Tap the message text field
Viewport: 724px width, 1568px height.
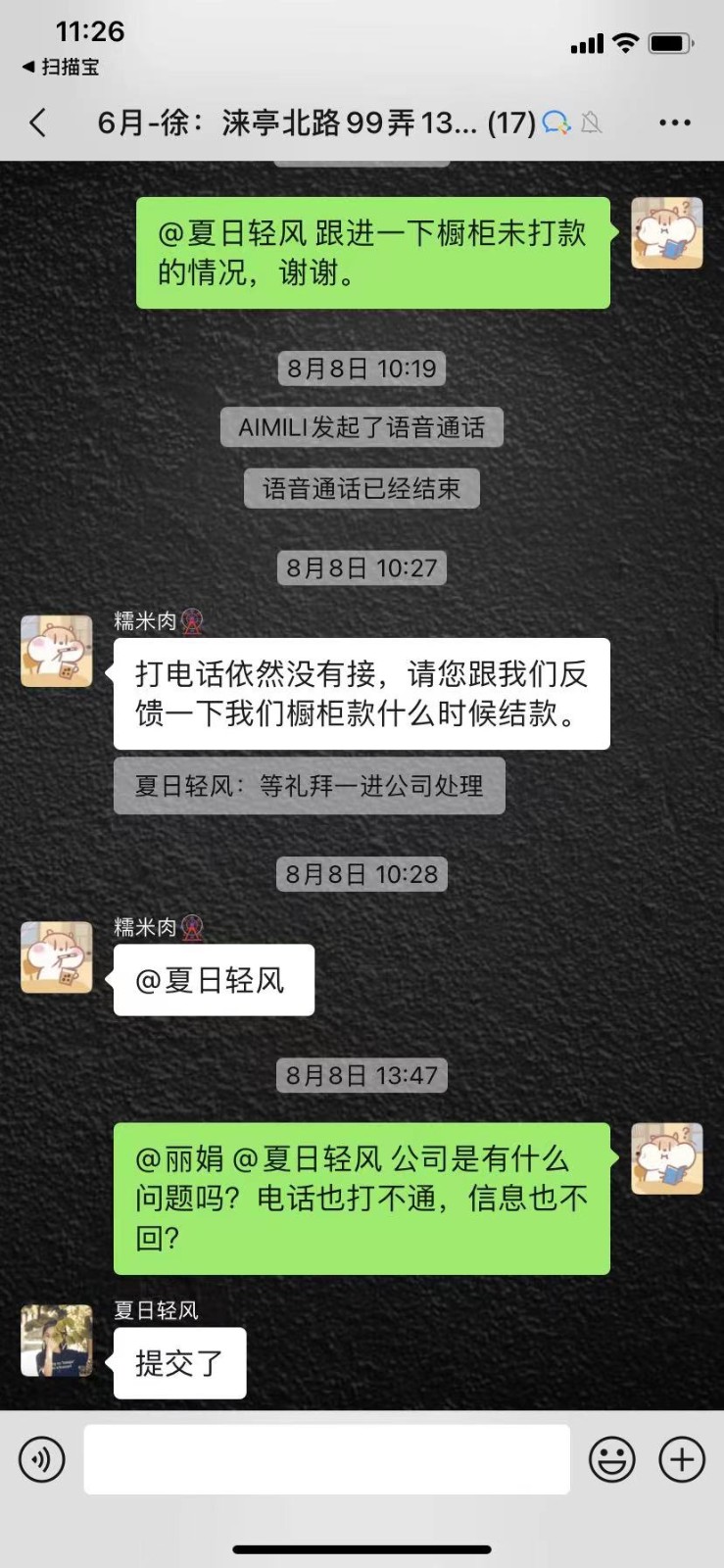coord(326,1459)
